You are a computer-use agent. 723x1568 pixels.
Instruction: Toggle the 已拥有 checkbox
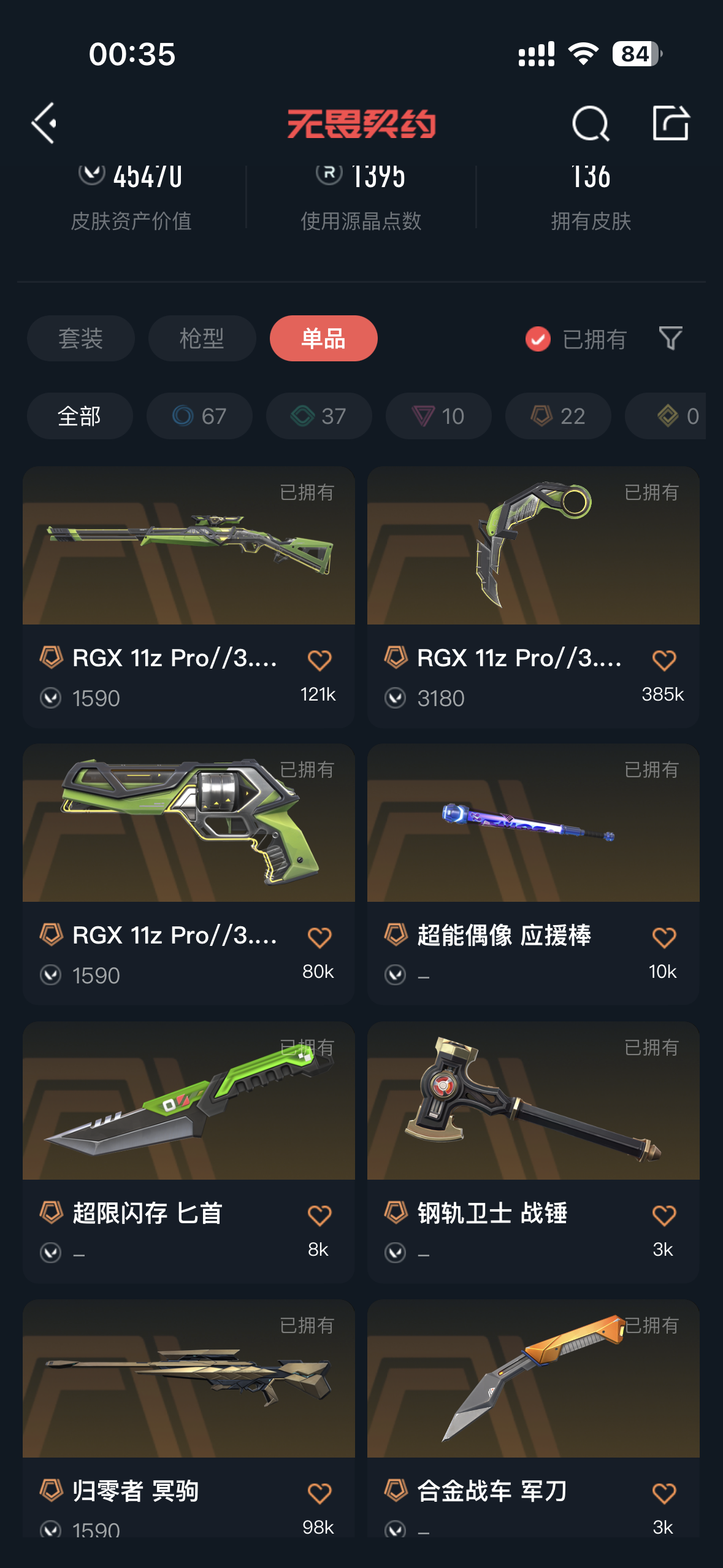point(538,339)
